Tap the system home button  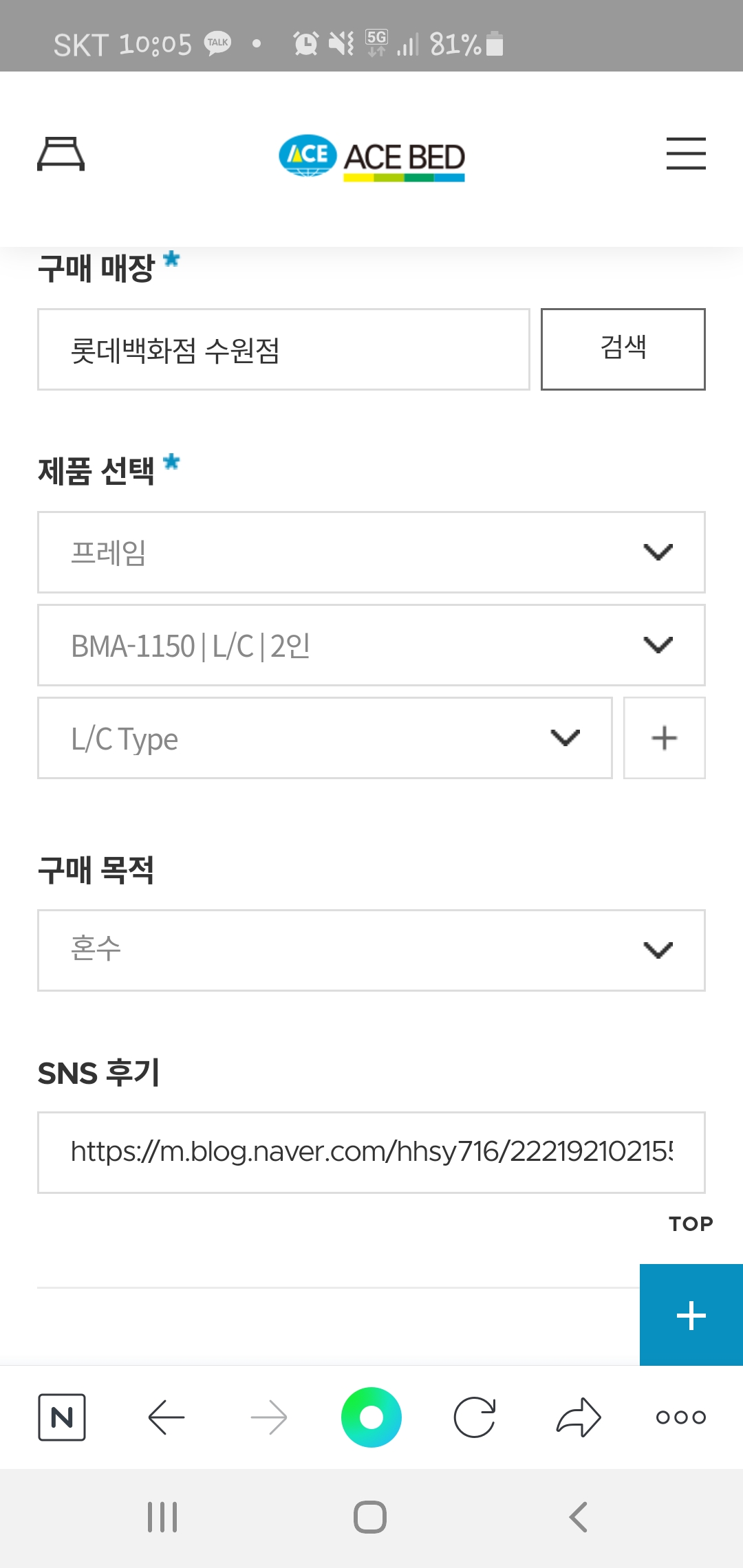370,1517
